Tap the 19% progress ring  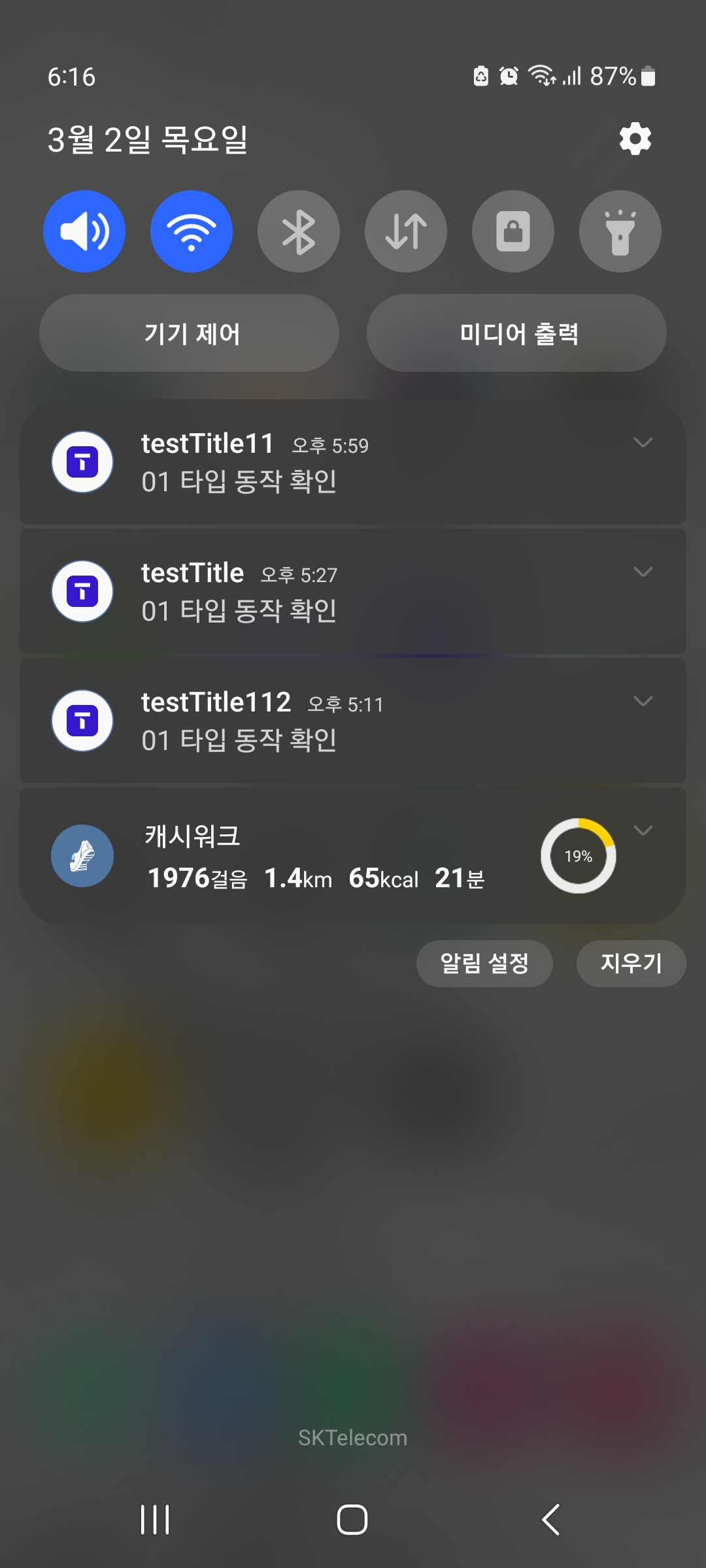(578, 856)
